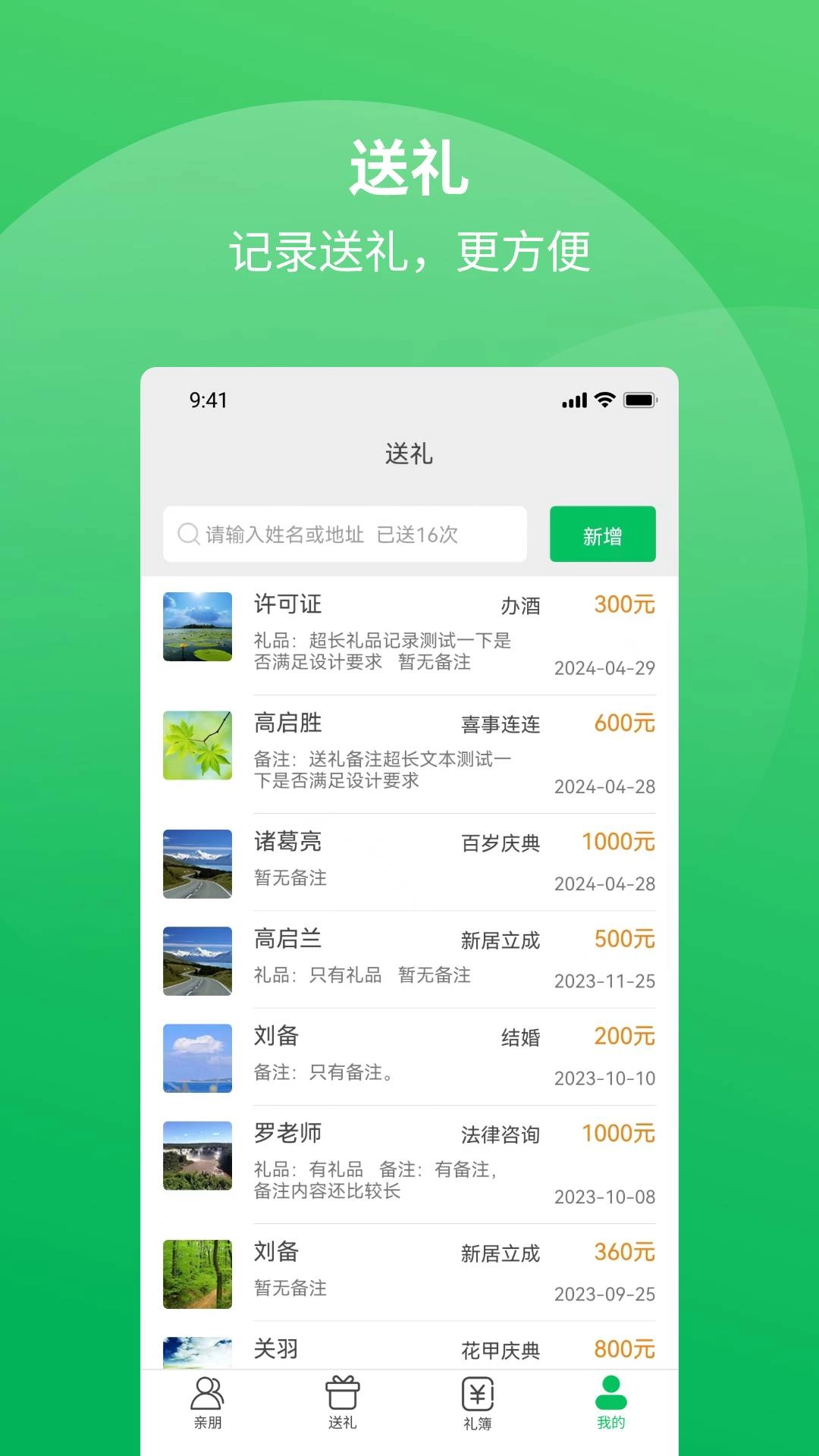Click the search magnifier icon

pos(187,533)
